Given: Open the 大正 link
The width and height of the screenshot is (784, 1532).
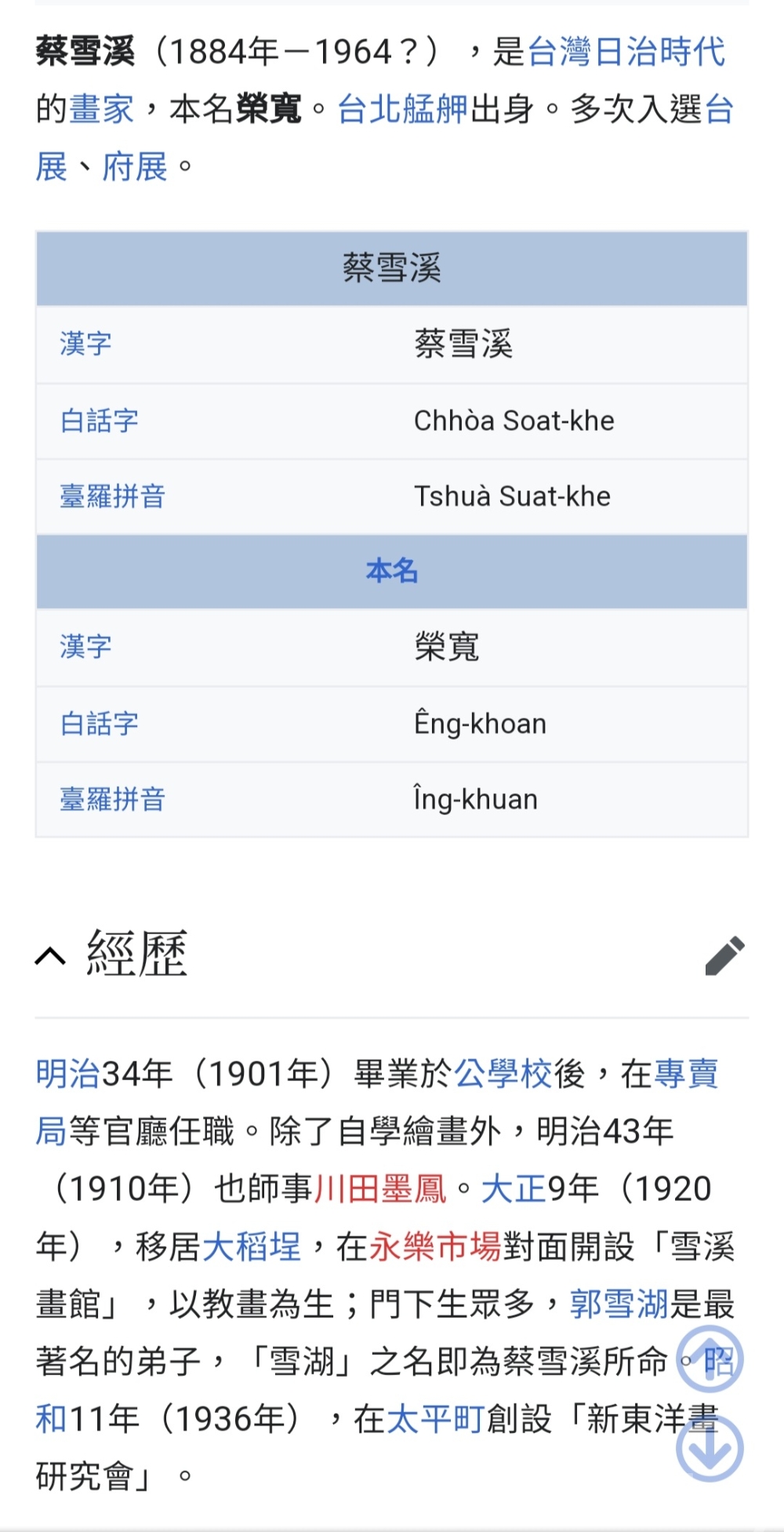Looking at the screenshot, I should (514, 1188).
